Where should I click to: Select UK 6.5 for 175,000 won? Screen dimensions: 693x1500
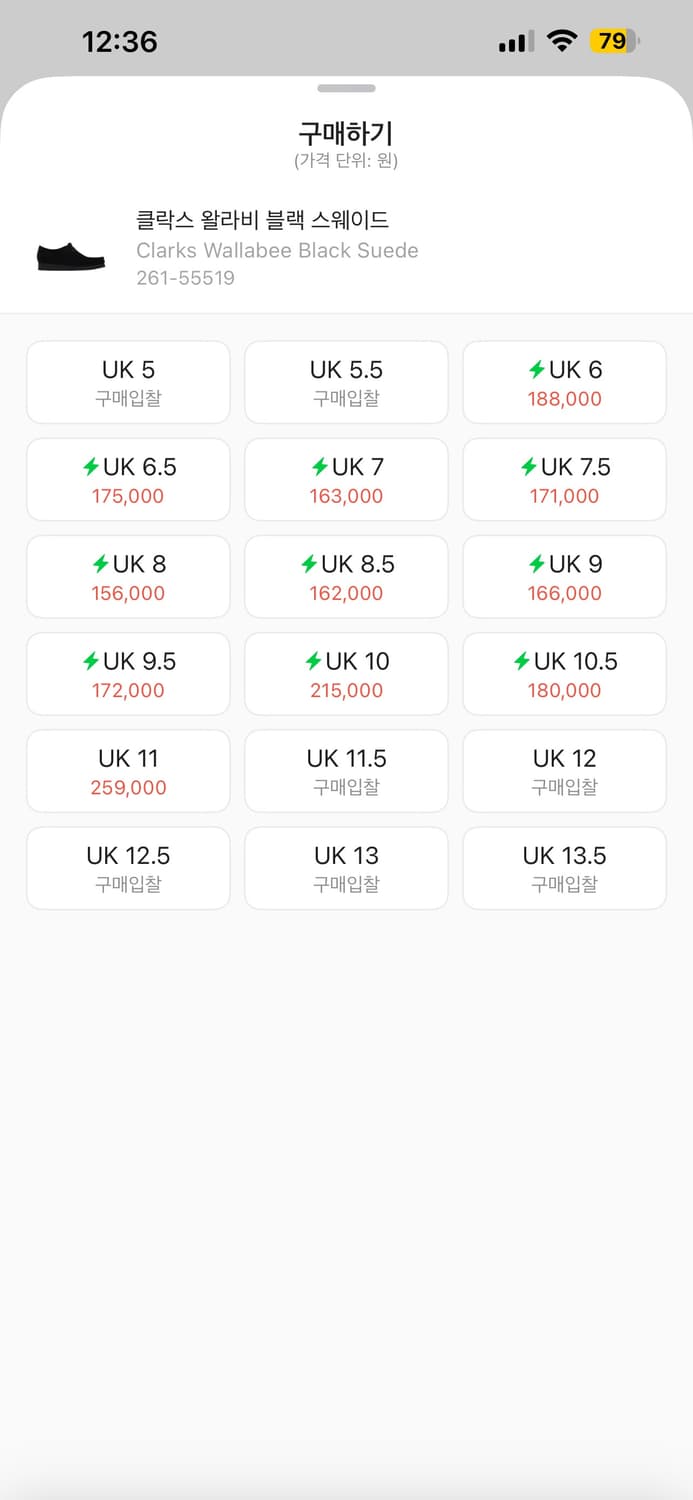click(x=128, y=480)
